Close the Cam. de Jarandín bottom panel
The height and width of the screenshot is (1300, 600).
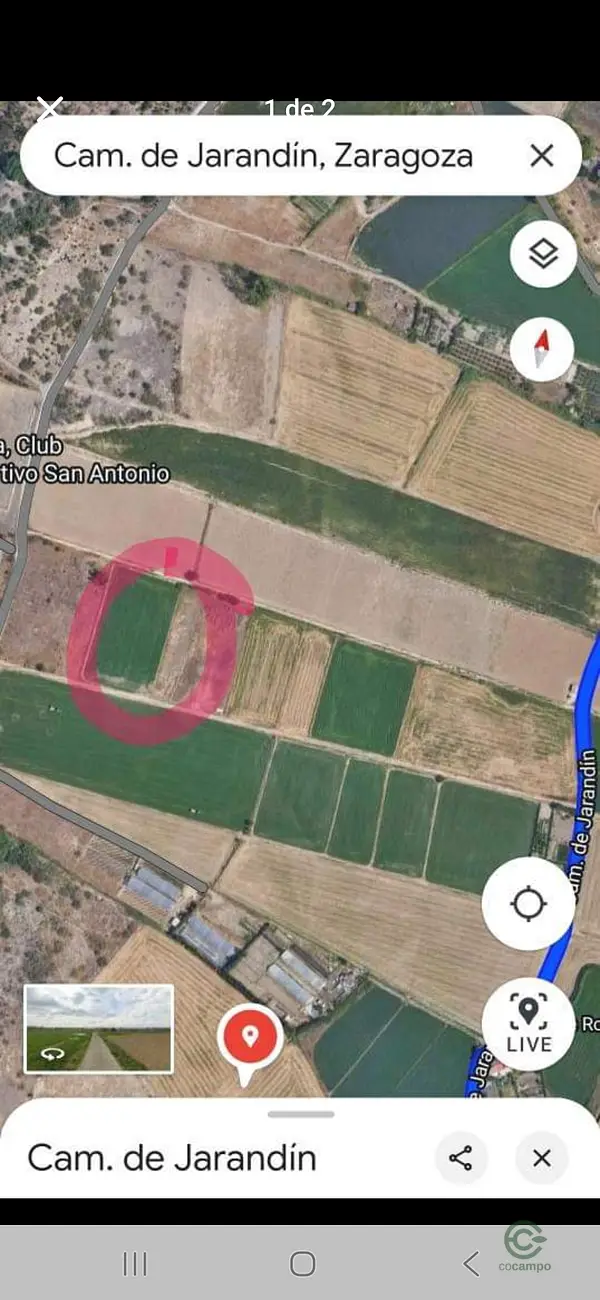(x=541, y=1158)
